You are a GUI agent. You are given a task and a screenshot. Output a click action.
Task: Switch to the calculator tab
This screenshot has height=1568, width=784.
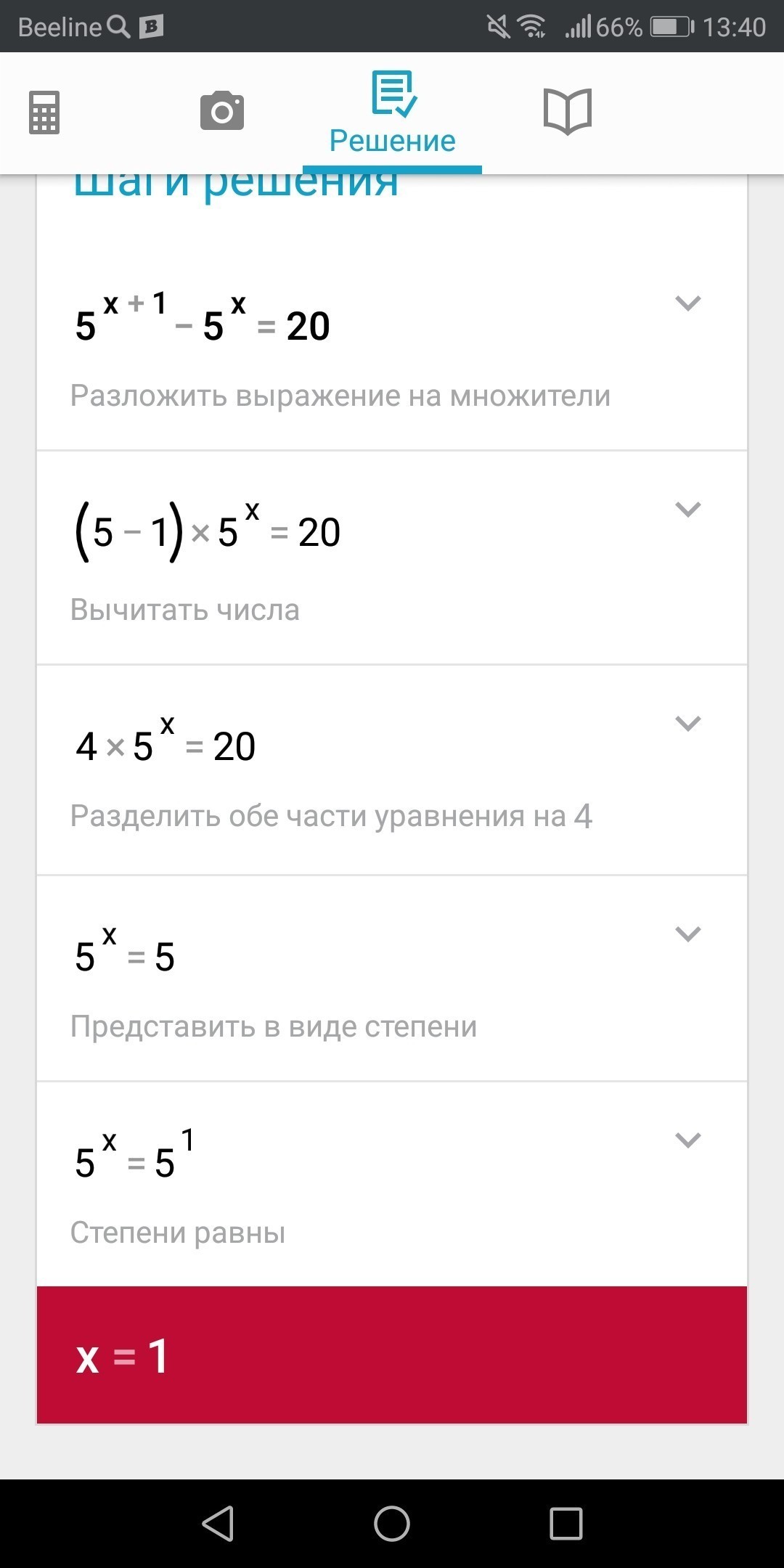pos(44,113)
